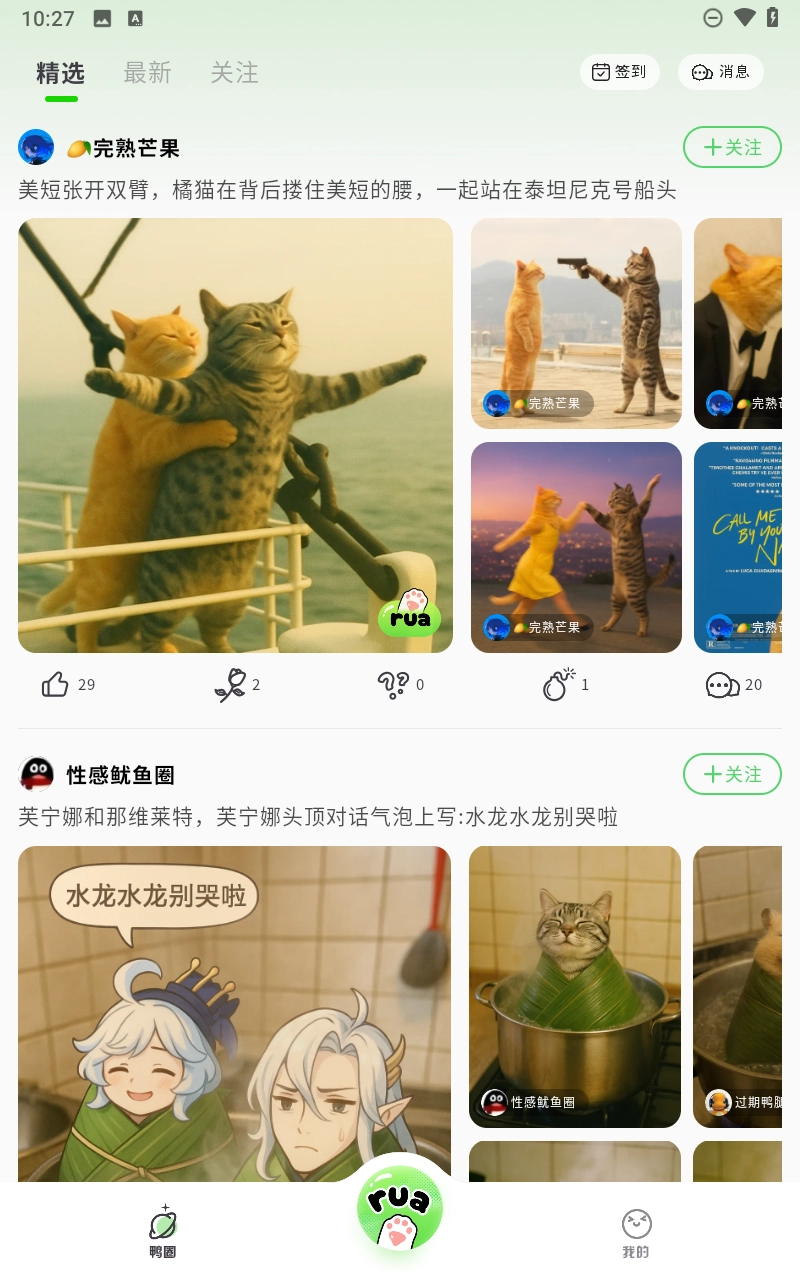Tap the 签到 check-in button
Screen dimensions: 800x1280
(x=619, y=71)
